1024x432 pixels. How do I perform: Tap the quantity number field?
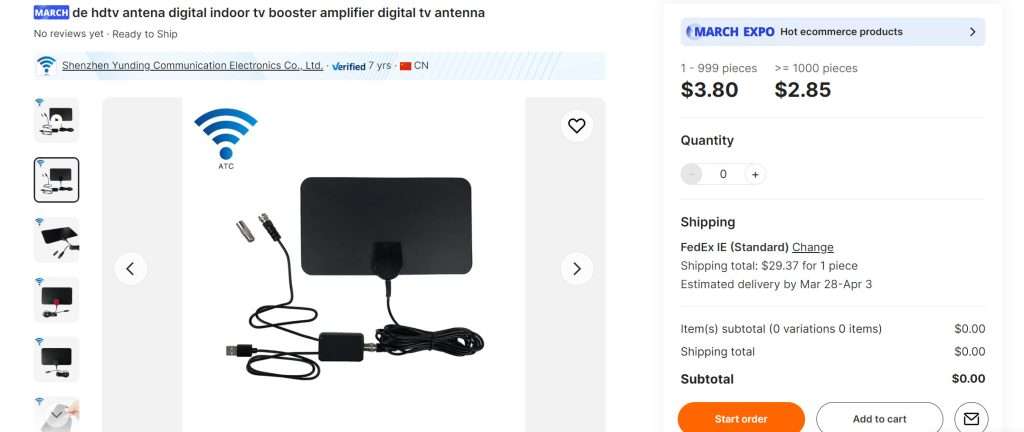coord(723,174)
